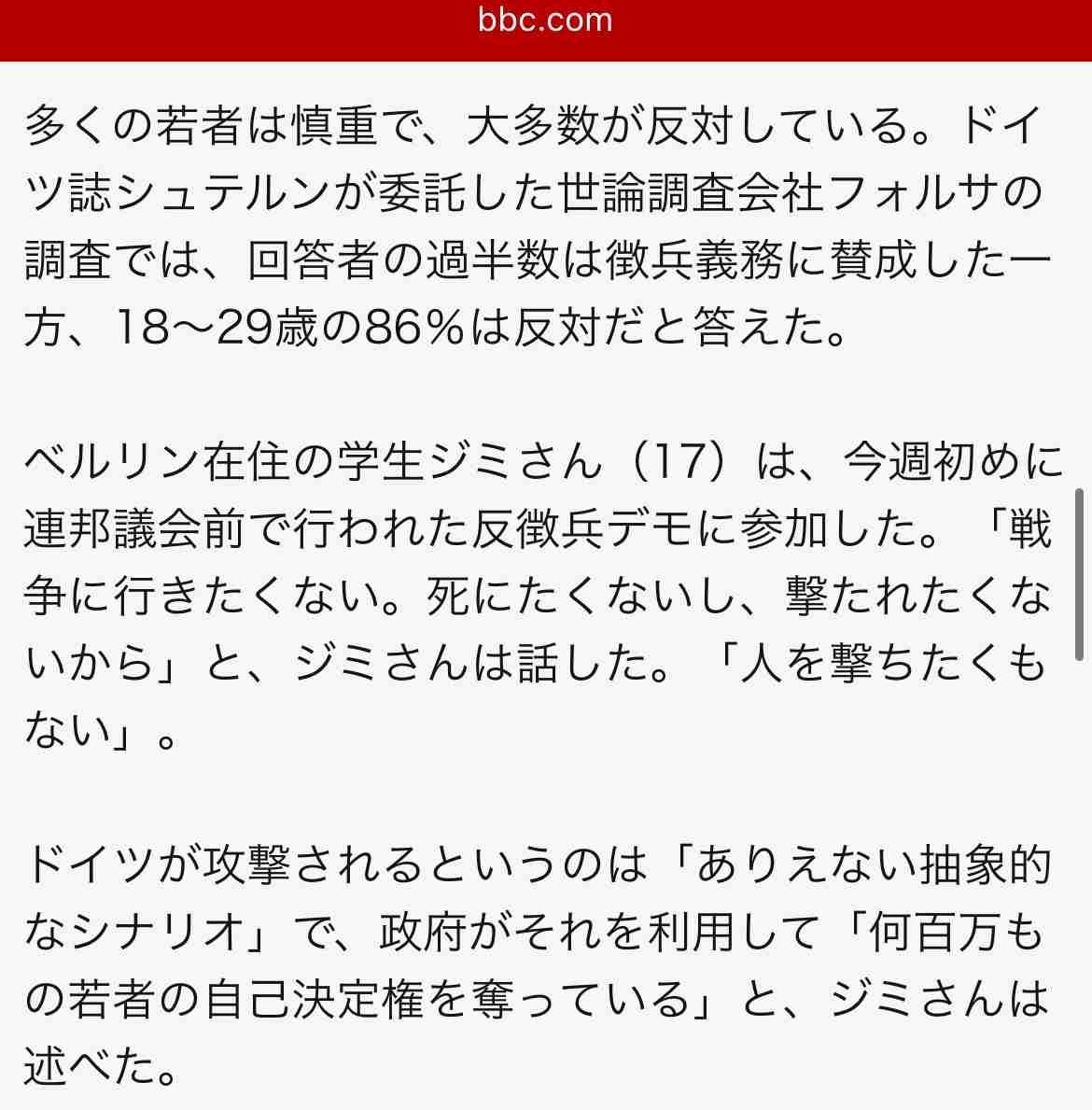Tap the bbc.com address bar
Image resolution: width=1092 pixels, height=1110 pixels.
[x=545, y=21]
